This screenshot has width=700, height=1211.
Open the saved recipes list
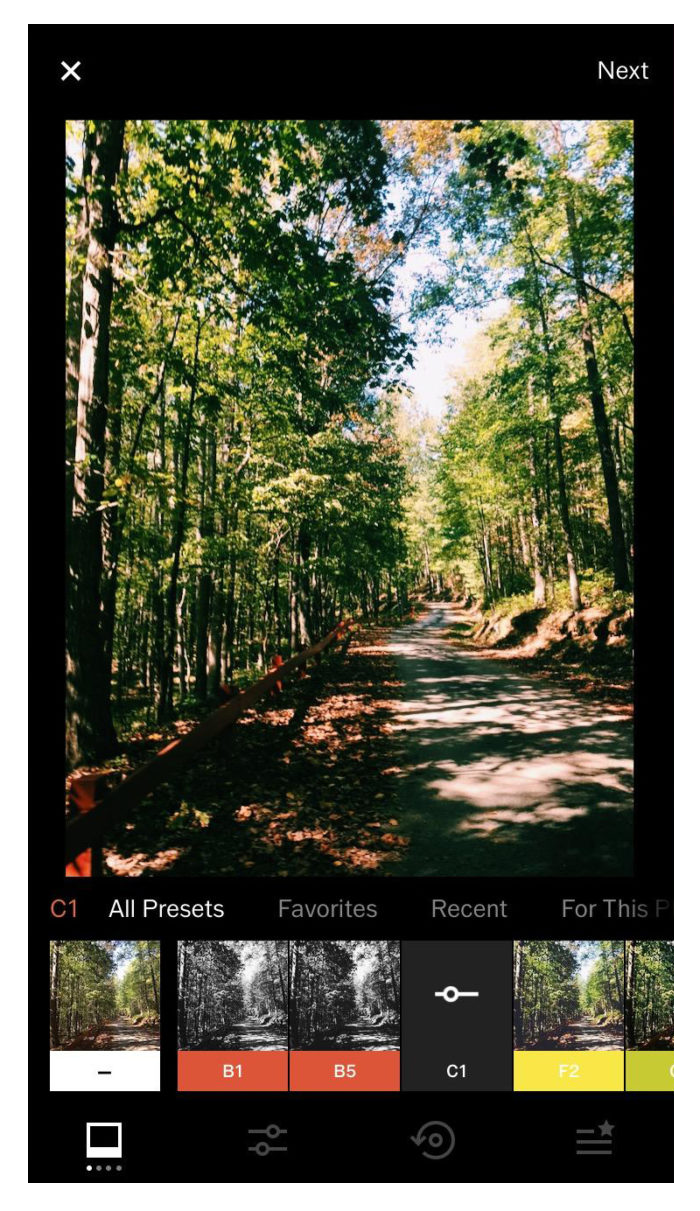595,1140
